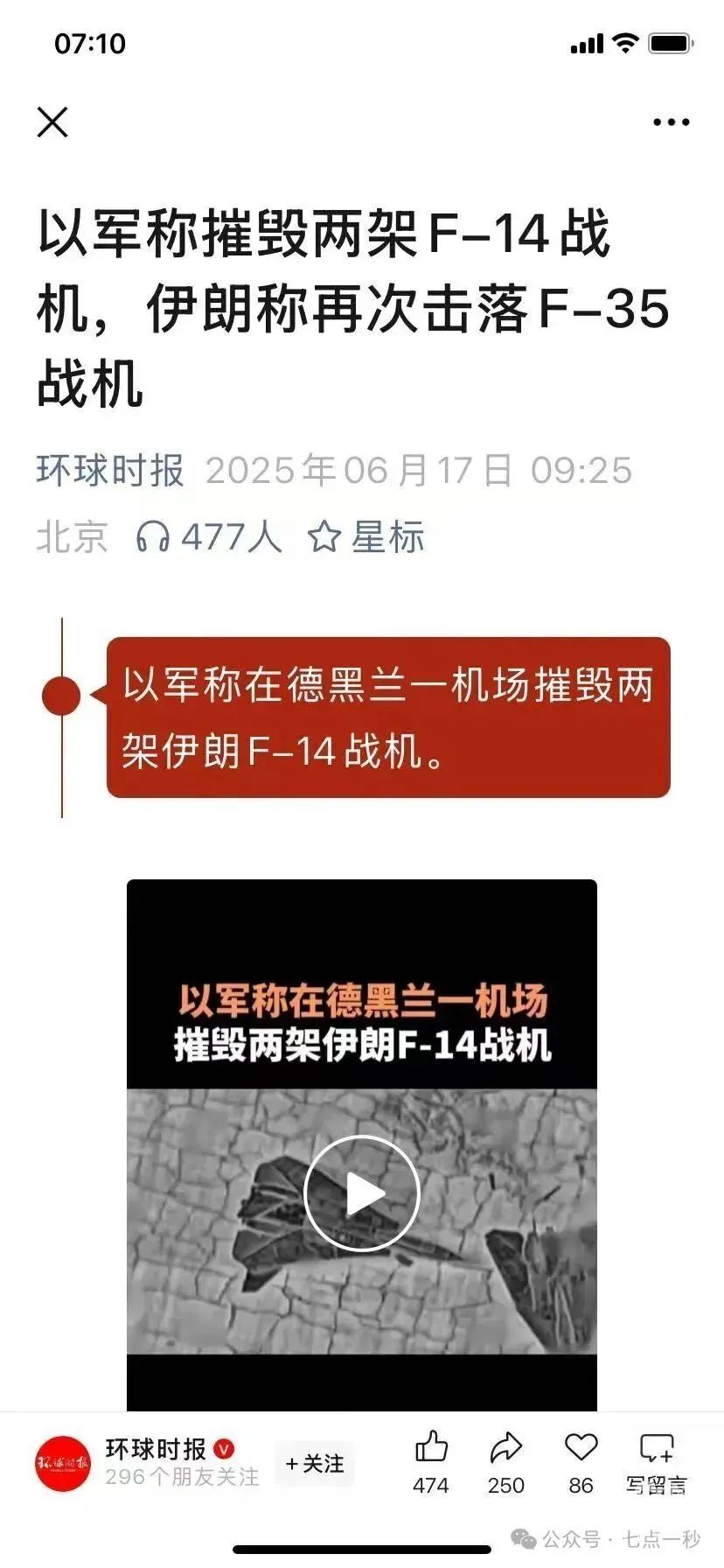Close the article page

[52, 122]
